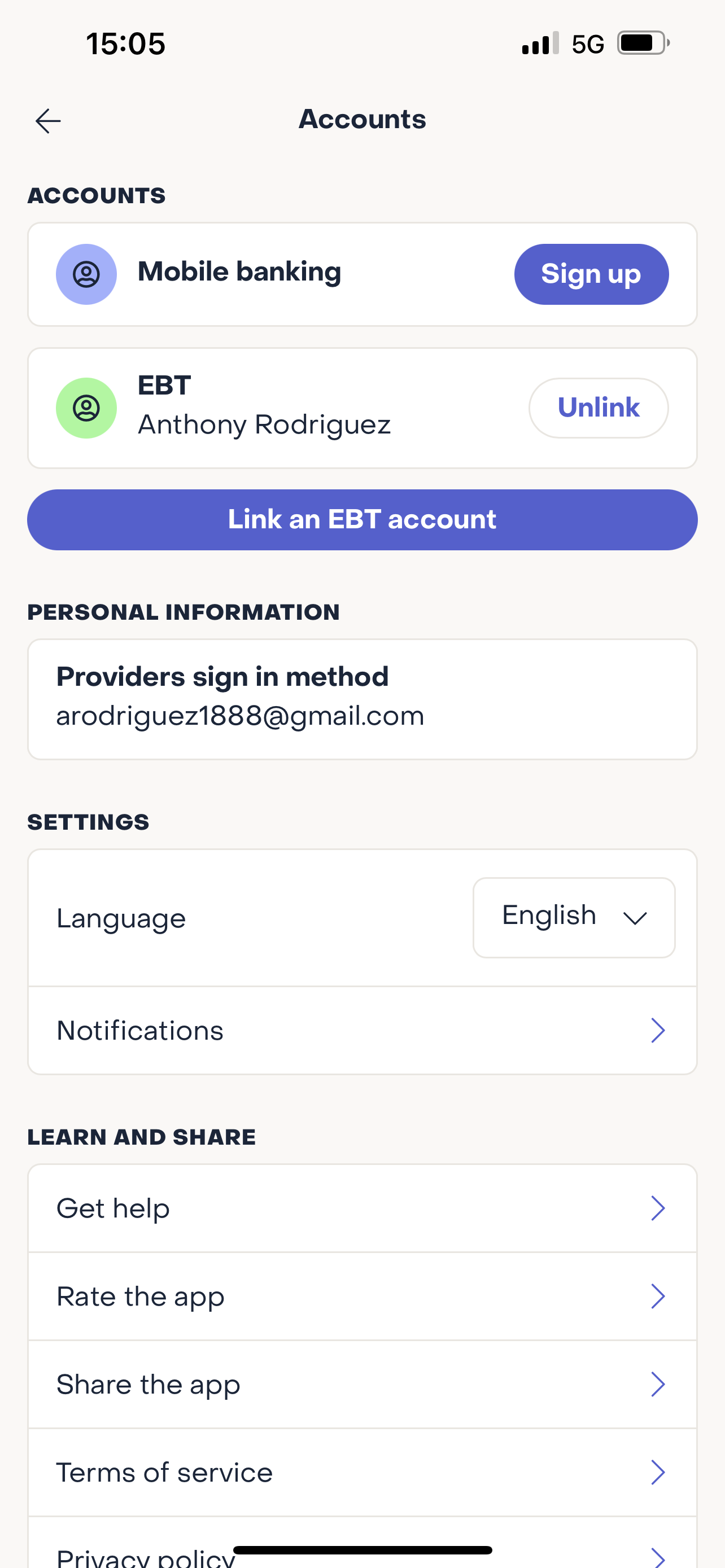Open Providers sign in method card
The height and width of the screenshot is (1568, 725).
[x=362, y=699]
